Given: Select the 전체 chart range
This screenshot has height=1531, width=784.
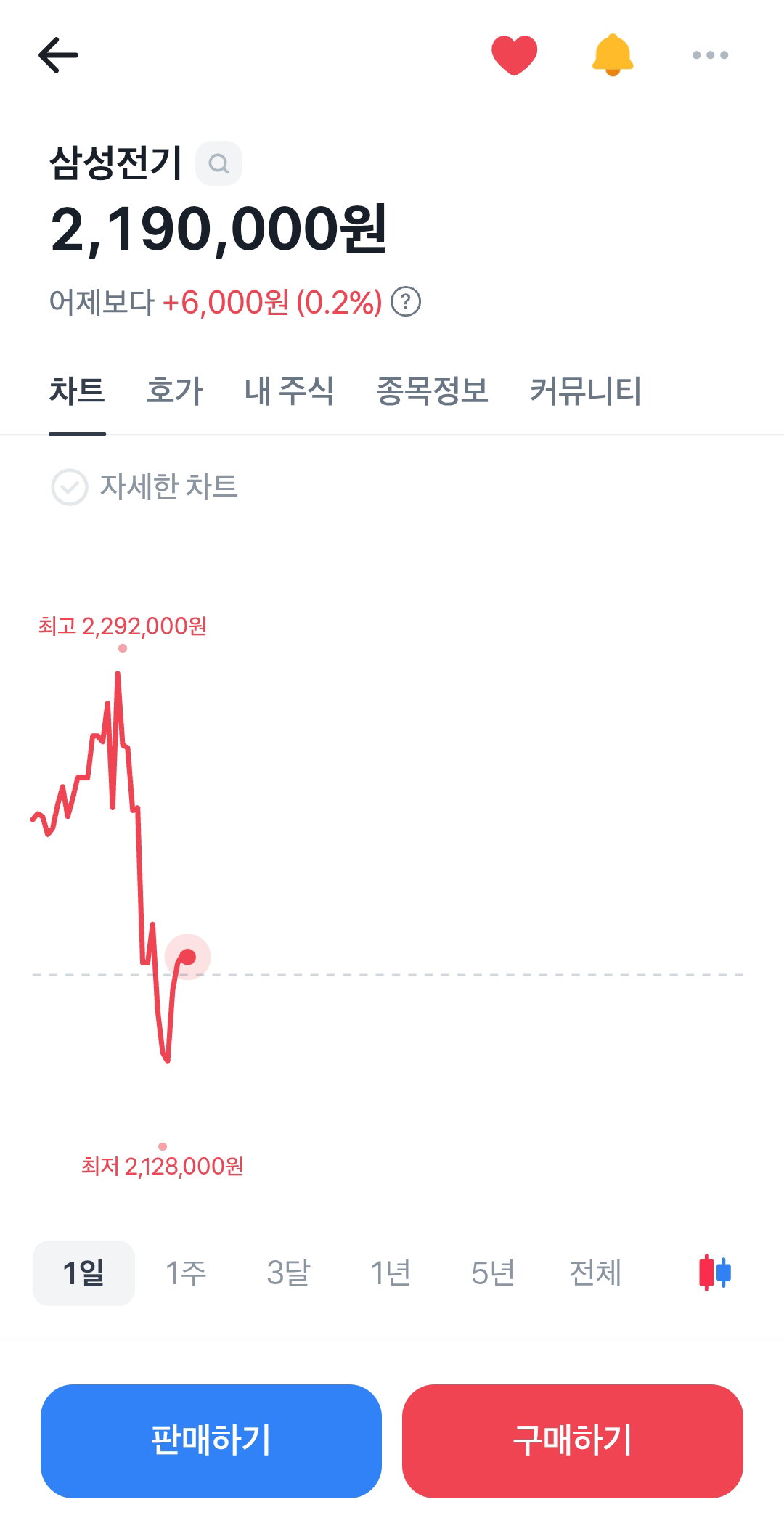Looking at the screenshot, I should click(595, 1273).
